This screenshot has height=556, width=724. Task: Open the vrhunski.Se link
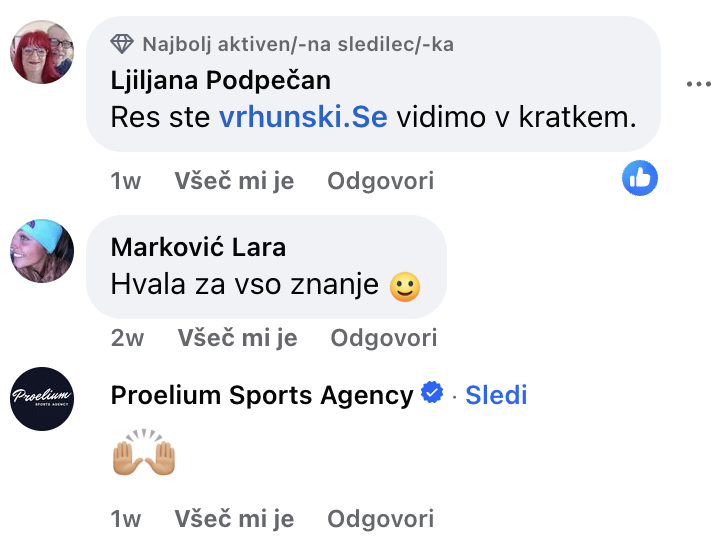click(x=303, y=118)
